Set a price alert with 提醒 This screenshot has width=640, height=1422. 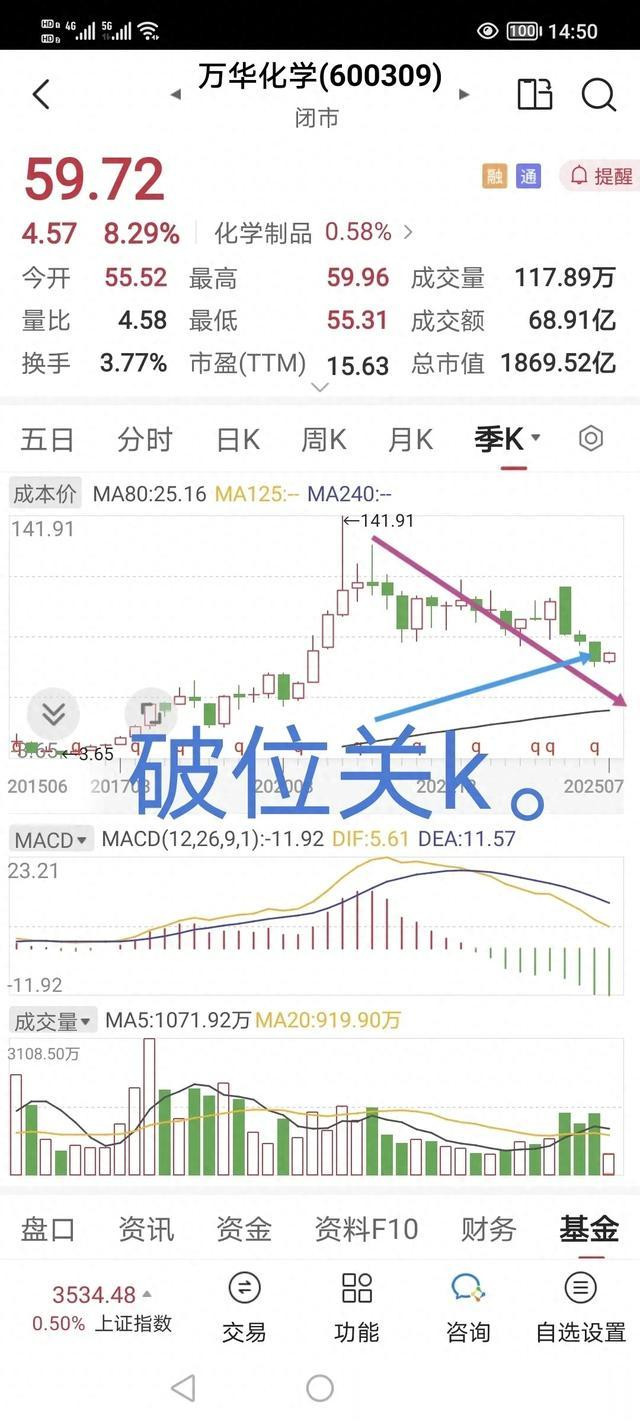599,176
